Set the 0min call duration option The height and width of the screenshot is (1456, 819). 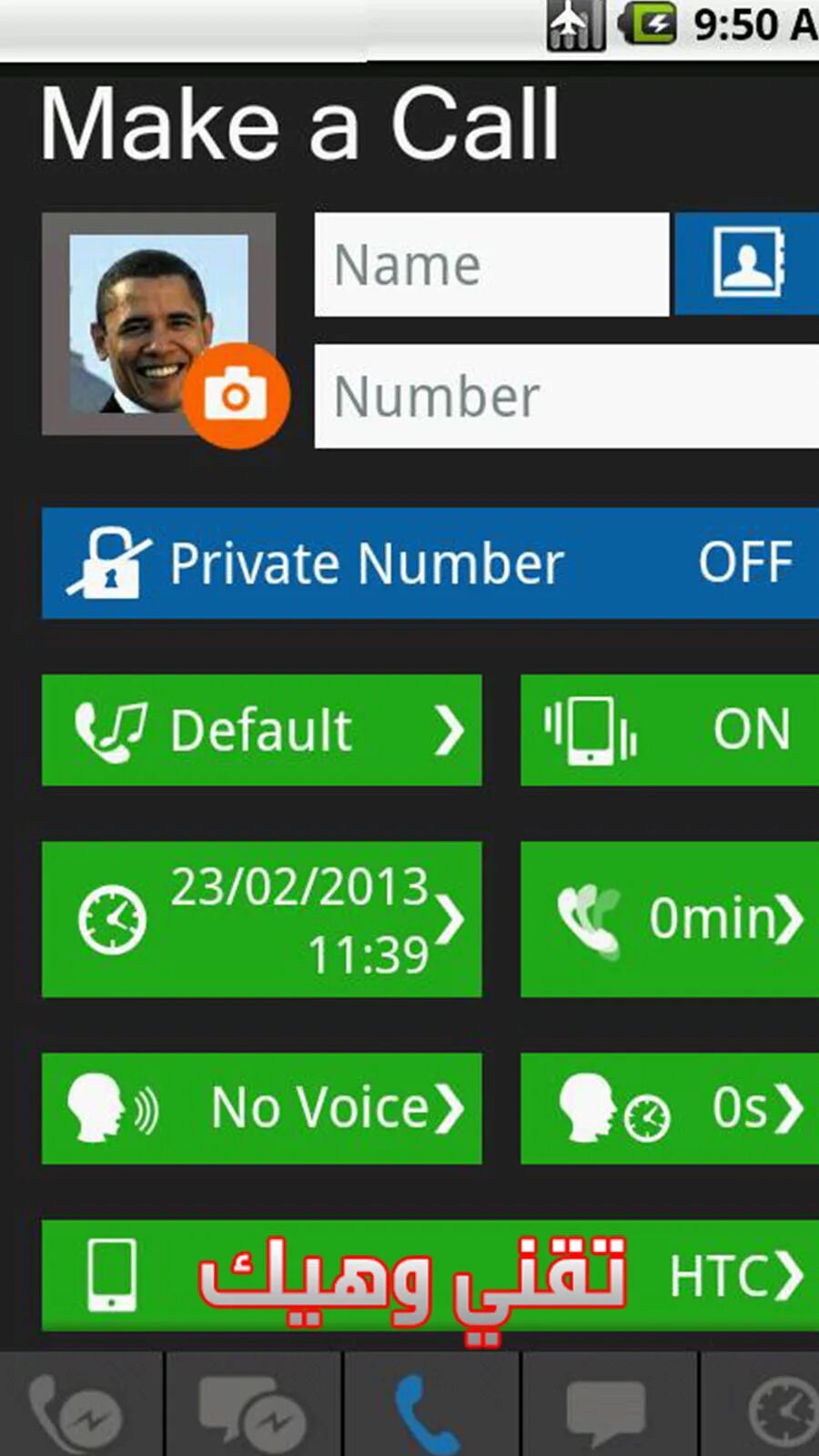[x=670, y=919]
